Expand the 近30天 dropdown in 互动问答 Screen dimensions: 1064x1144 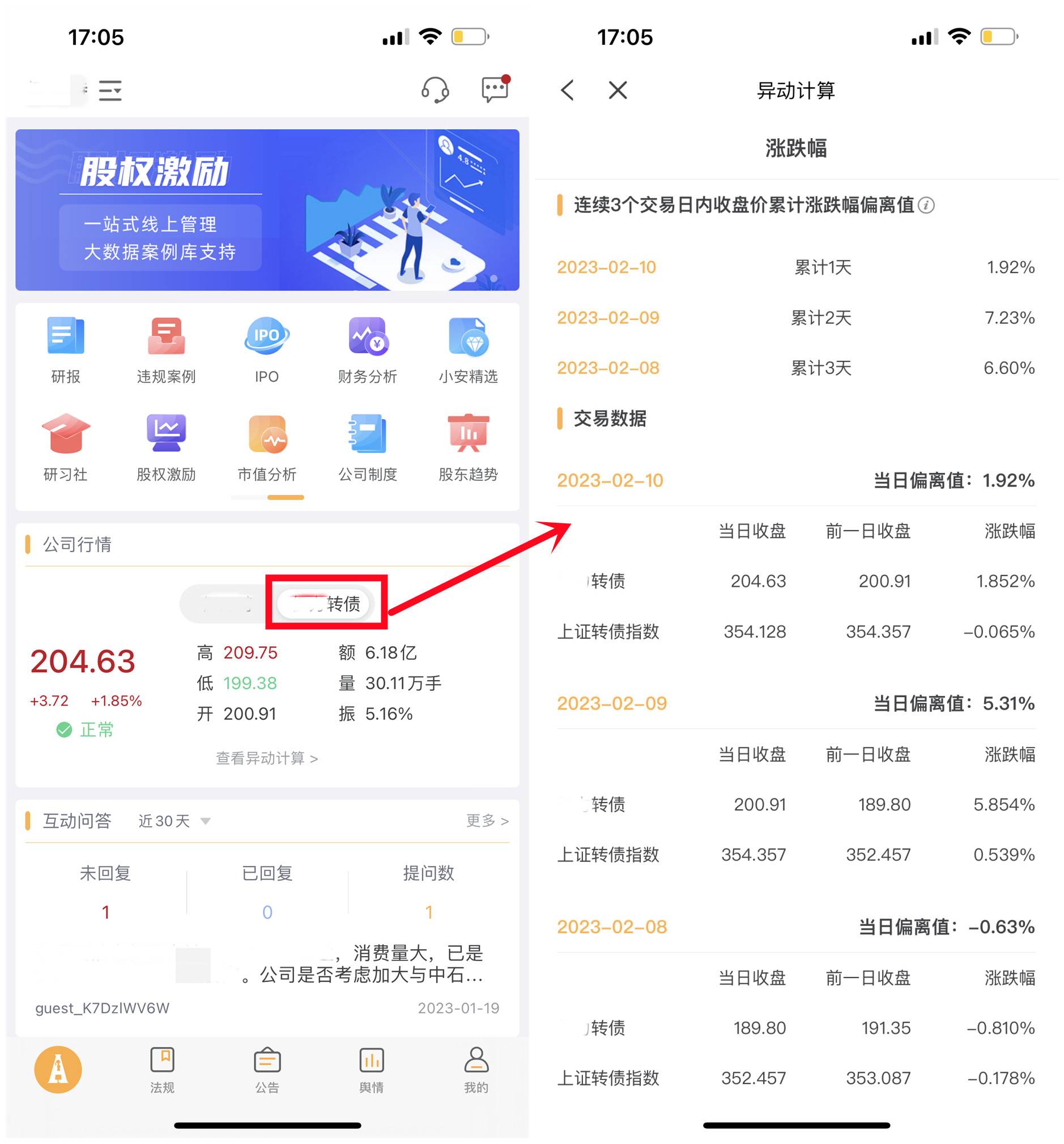pyautogui.click(x=175, y=821)
